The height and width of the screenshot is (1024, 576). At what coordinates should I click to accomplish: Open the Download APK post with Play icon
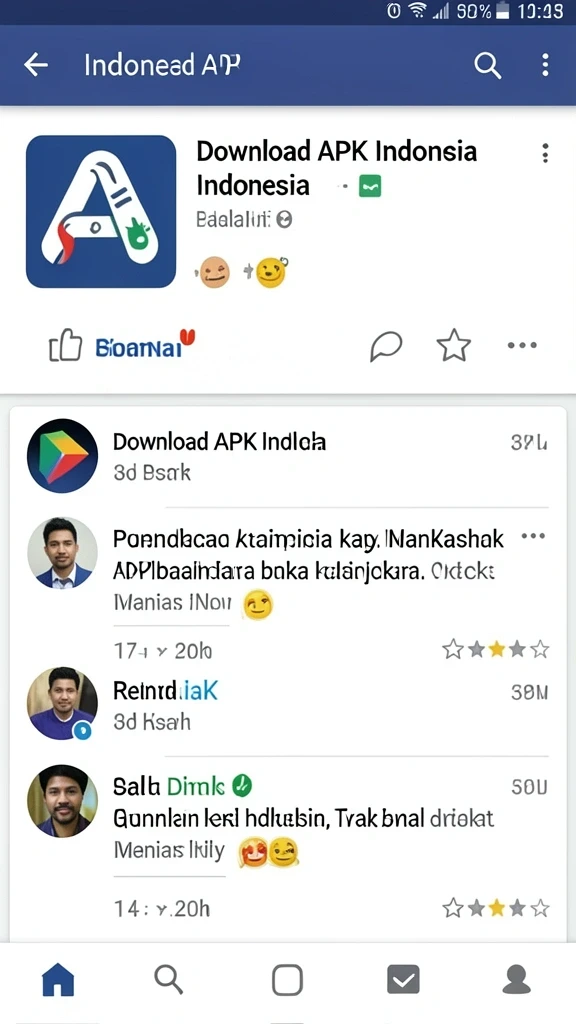click(x=287, y=455)
